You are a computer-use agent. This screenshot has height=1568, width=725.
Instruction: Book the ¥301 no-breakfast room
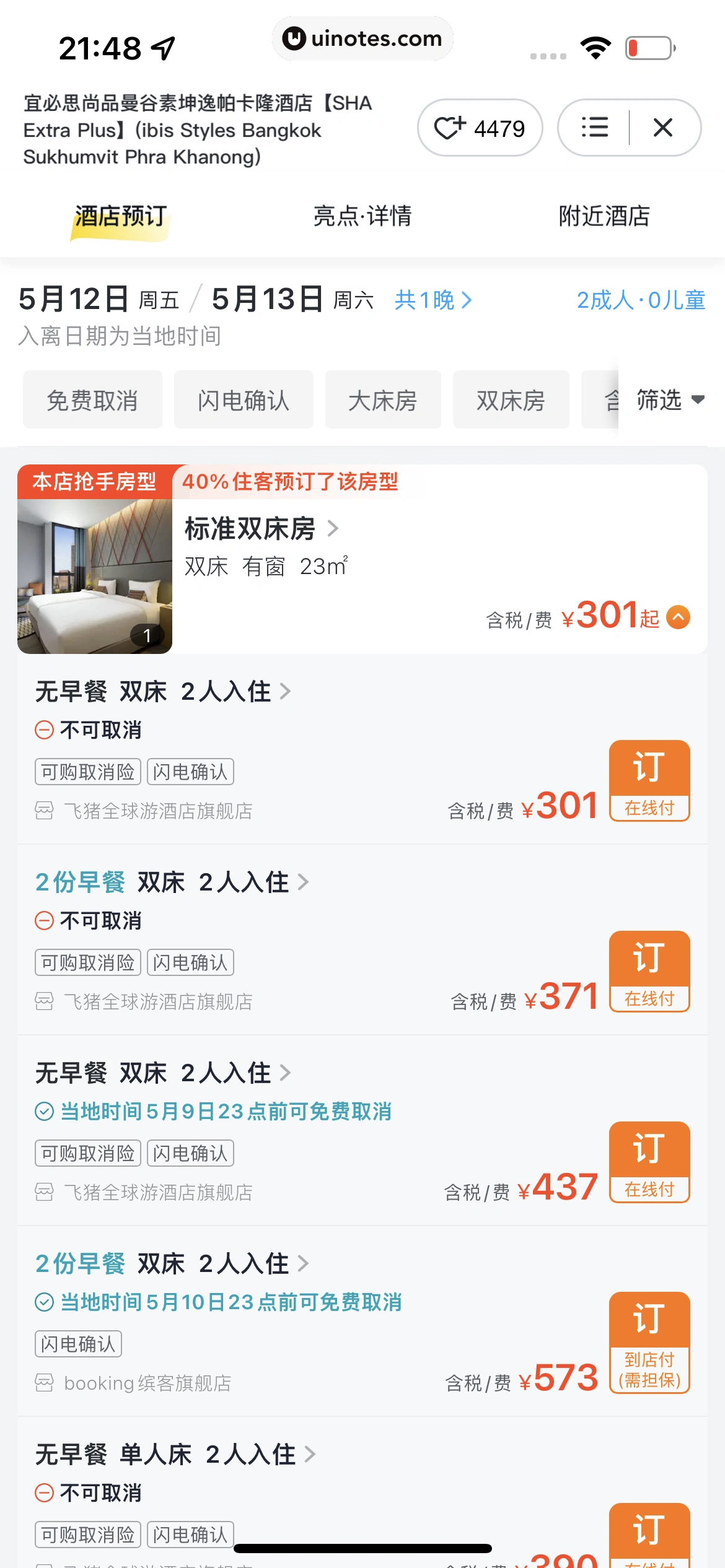(649, 781)
